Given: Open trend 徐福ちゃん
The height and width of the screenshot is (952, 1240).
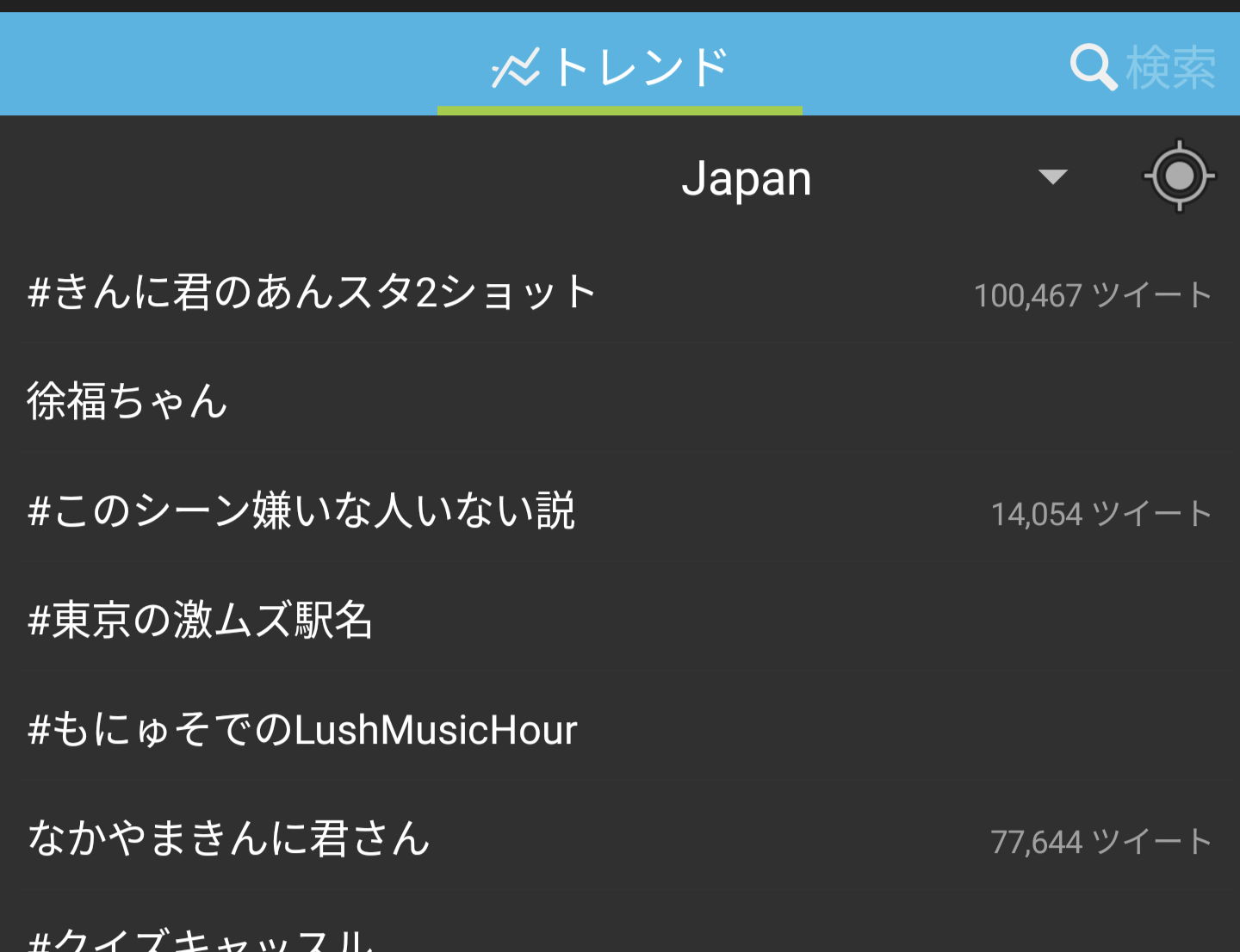Looking at the screenshot, I should 127,401.
